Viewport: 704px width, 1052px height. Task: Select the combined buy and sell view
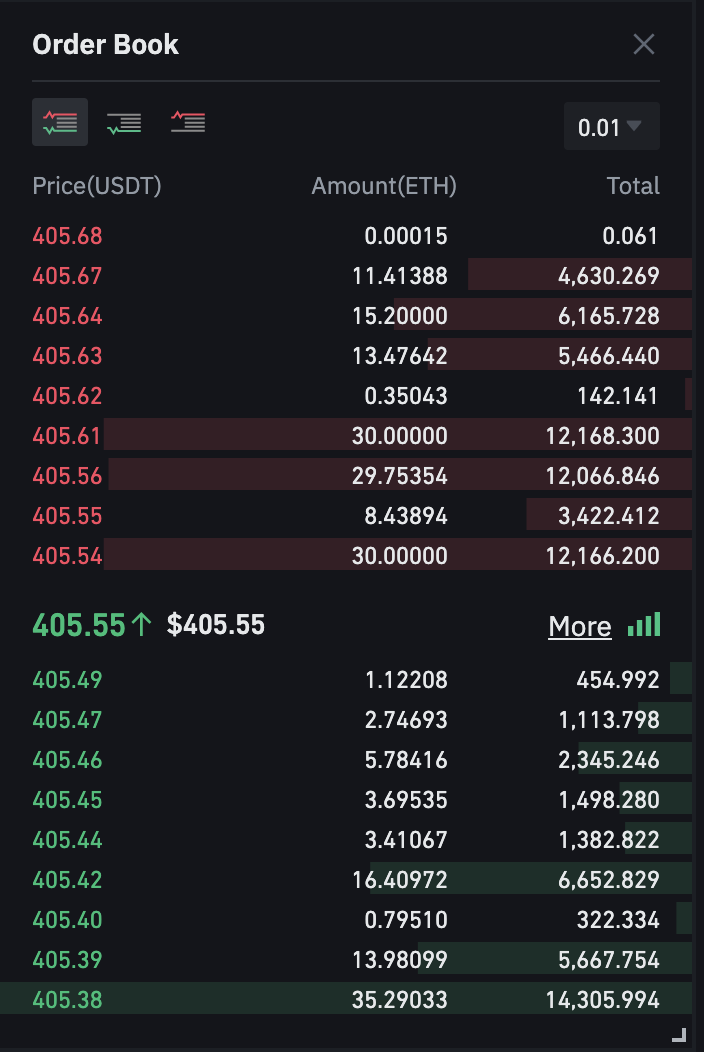60,122
